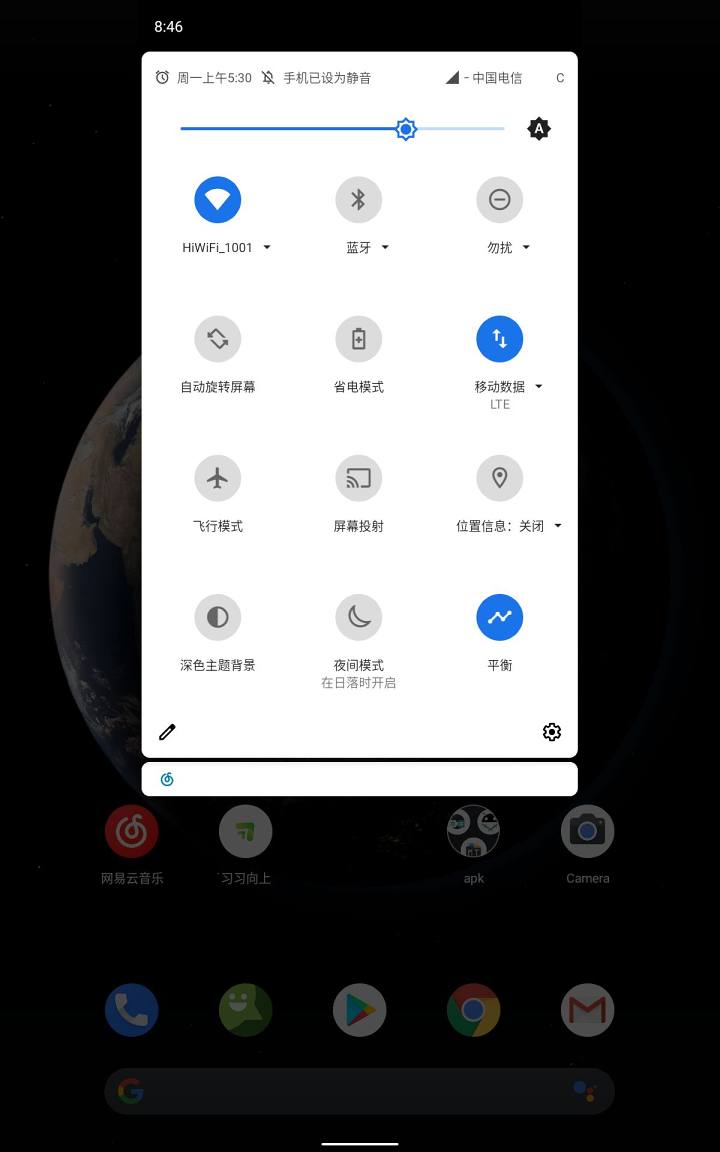Turn on 省电模式 battery saver
Viewport: 720px width, 1152px height.
[x=358, y=339]
